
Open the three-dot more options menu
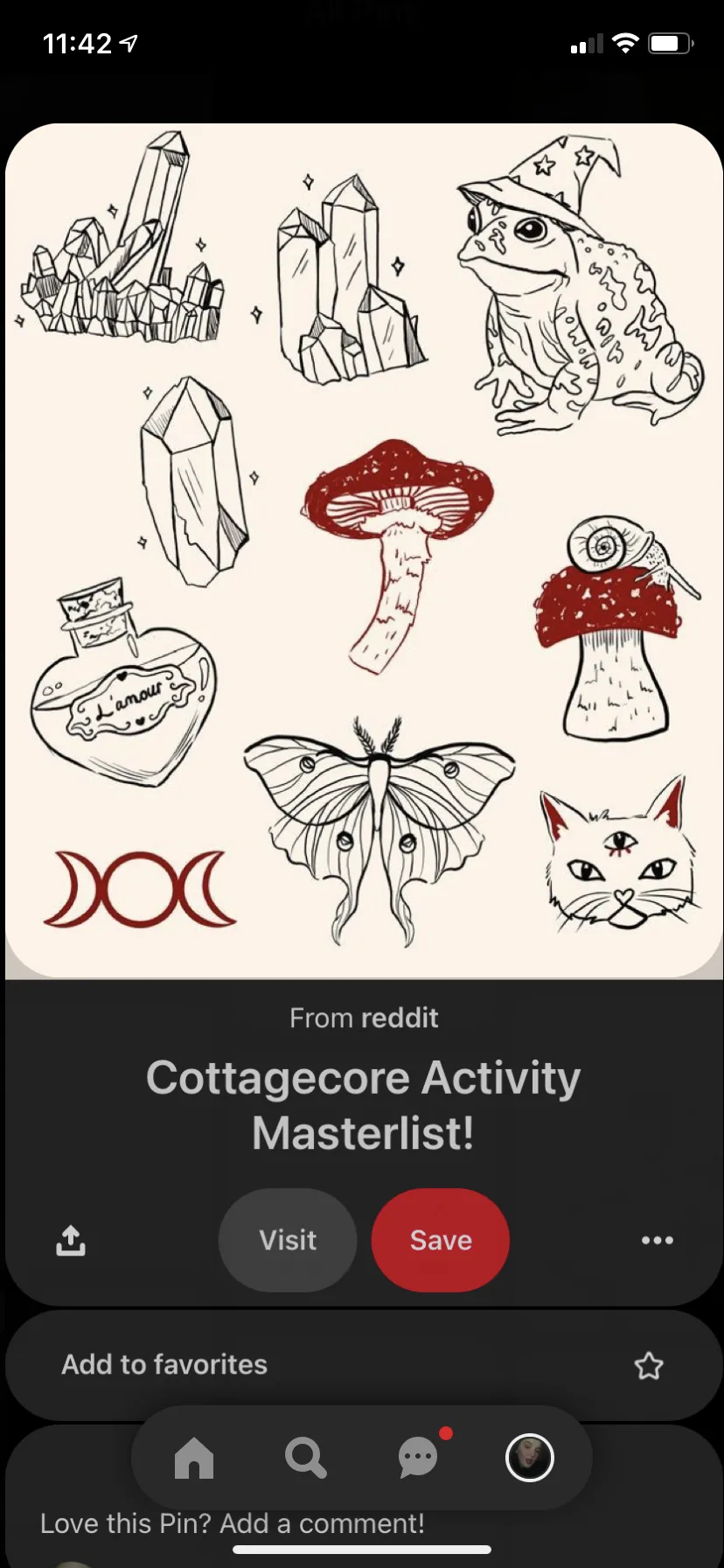[657, 1240]
